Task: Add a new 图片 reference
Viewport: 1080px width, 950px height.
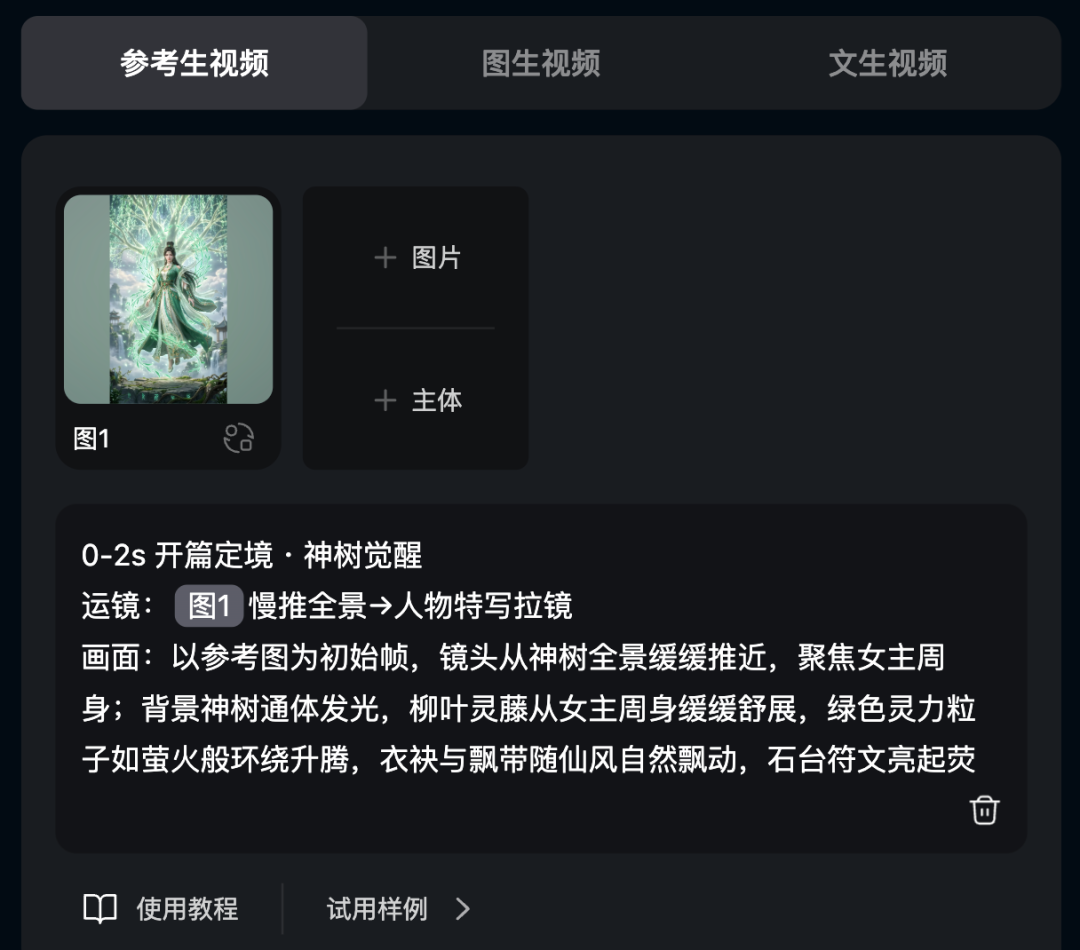Action: point(416,258)
